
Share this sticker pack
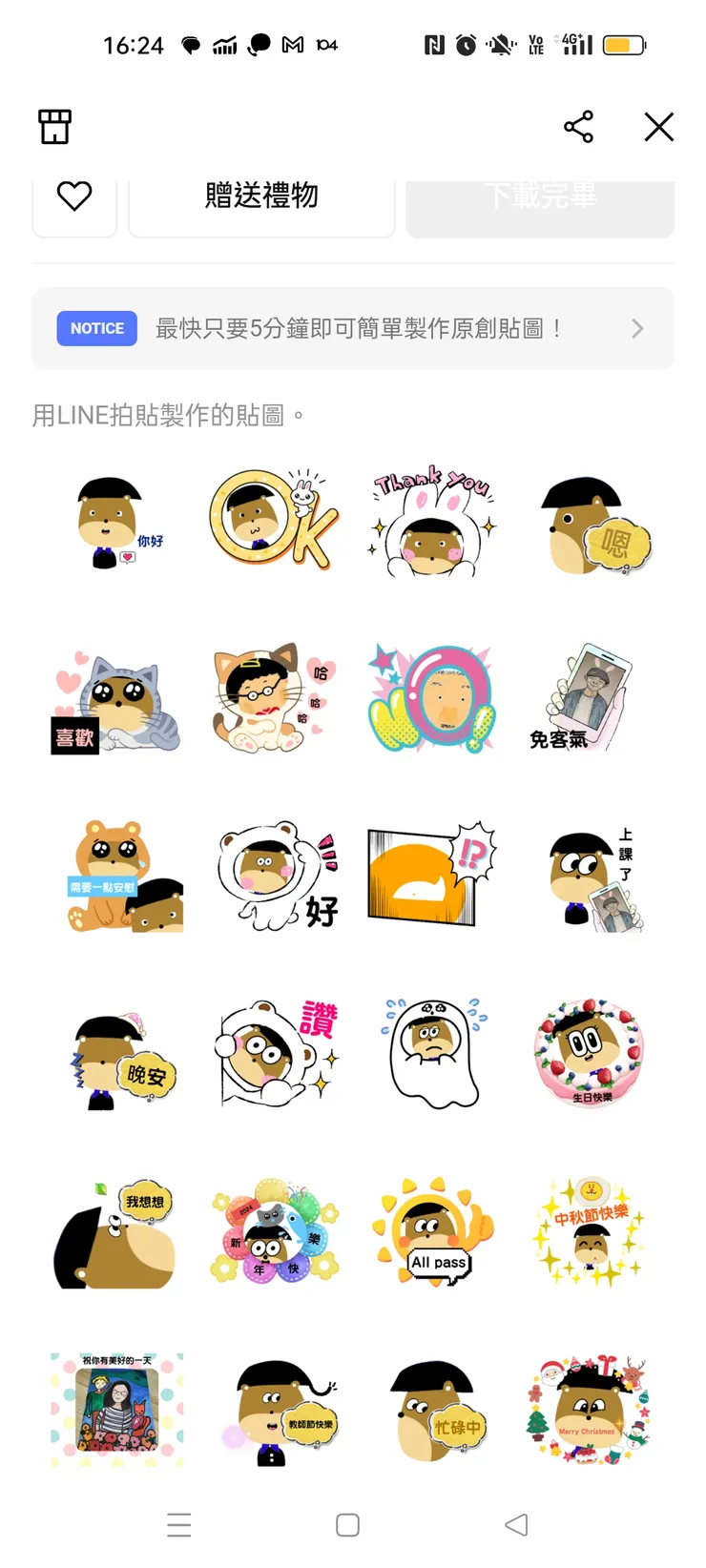pyautogui.click(x=578, y=127)
